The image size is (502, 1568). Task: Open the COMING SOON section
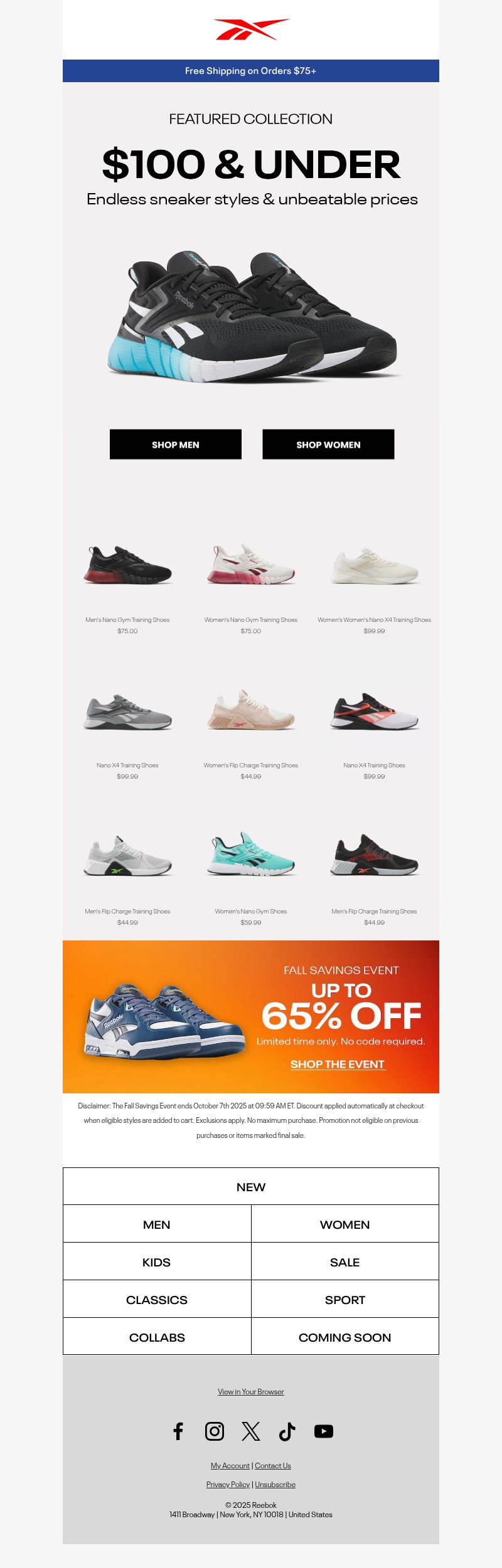coord(344,1337)
